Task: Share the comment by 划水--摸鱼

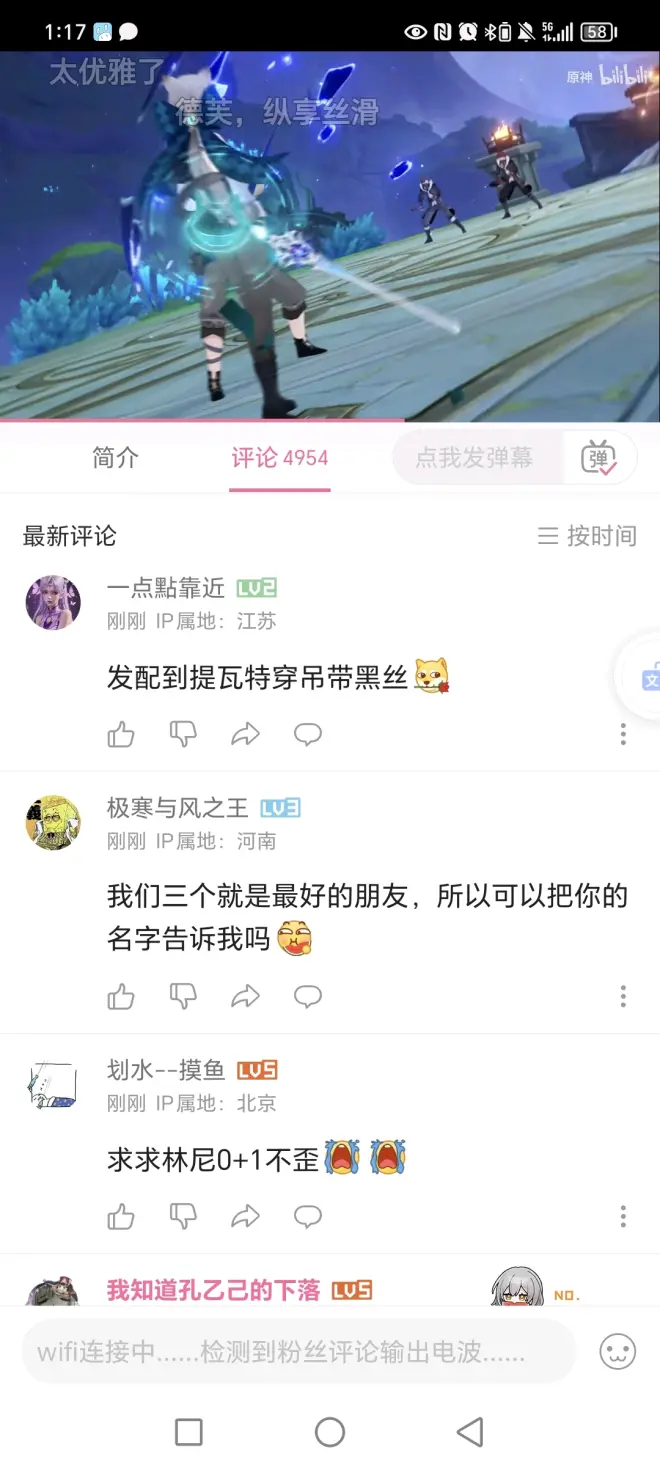Action: [x=245, y=1216]
